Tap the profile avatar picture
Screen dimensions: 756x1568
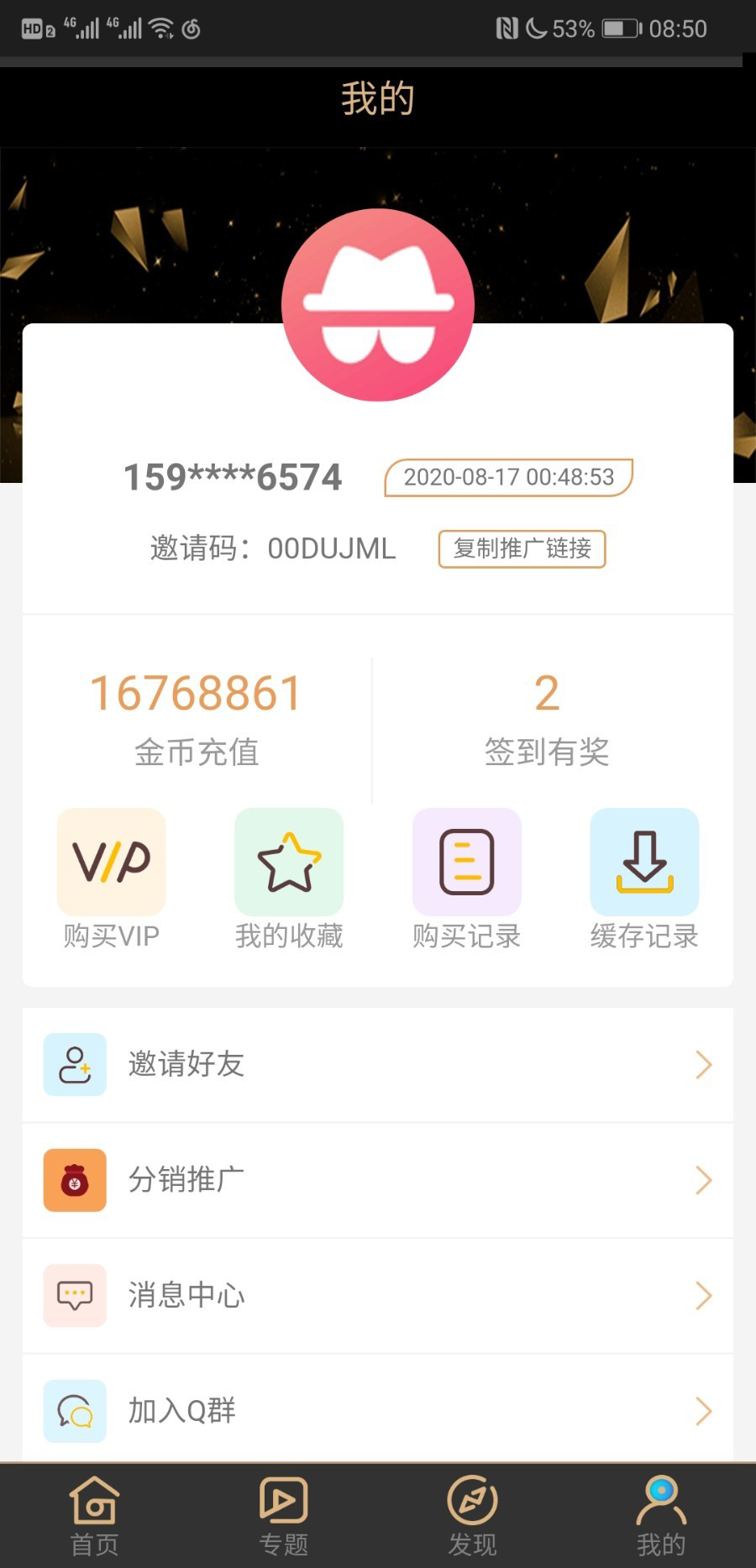378,305
